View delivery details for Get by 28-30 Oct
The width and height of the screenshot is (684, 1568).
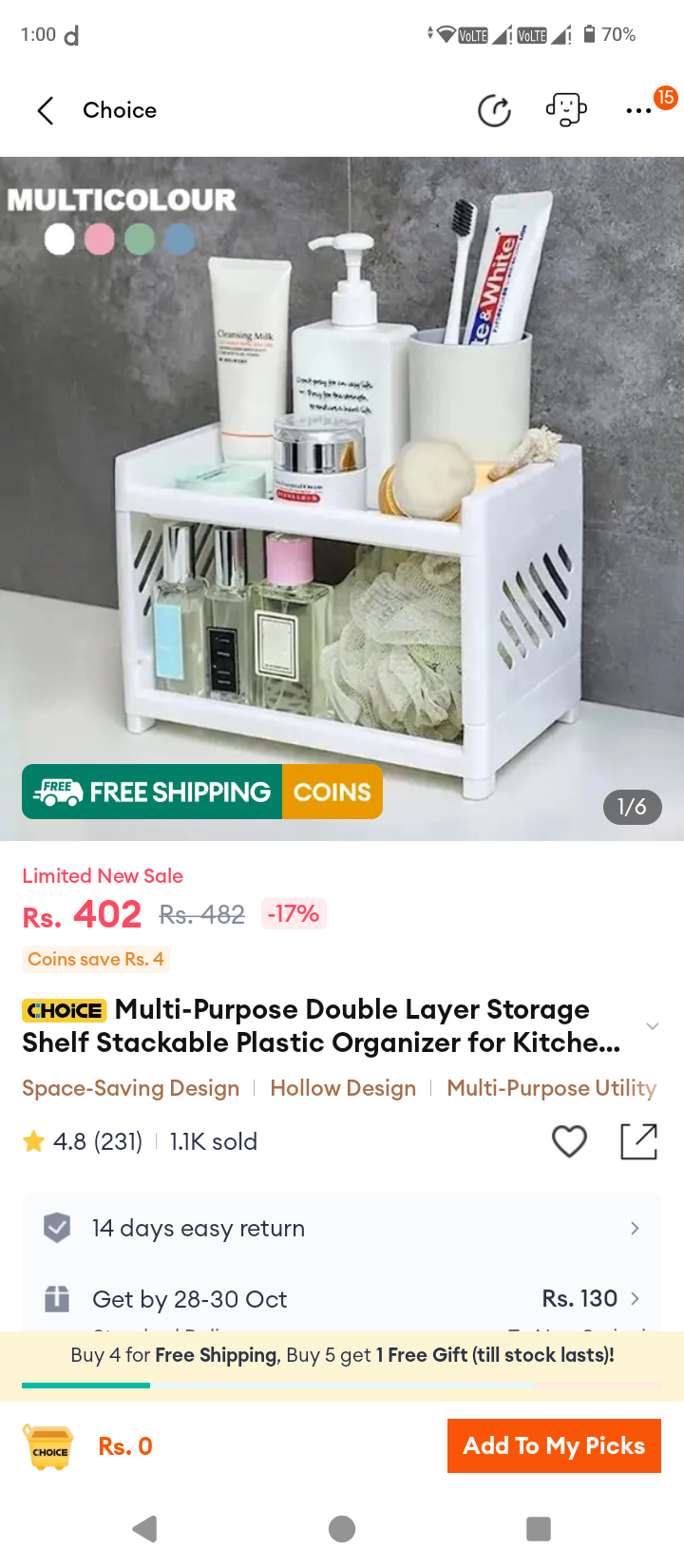pos(342,1298)
